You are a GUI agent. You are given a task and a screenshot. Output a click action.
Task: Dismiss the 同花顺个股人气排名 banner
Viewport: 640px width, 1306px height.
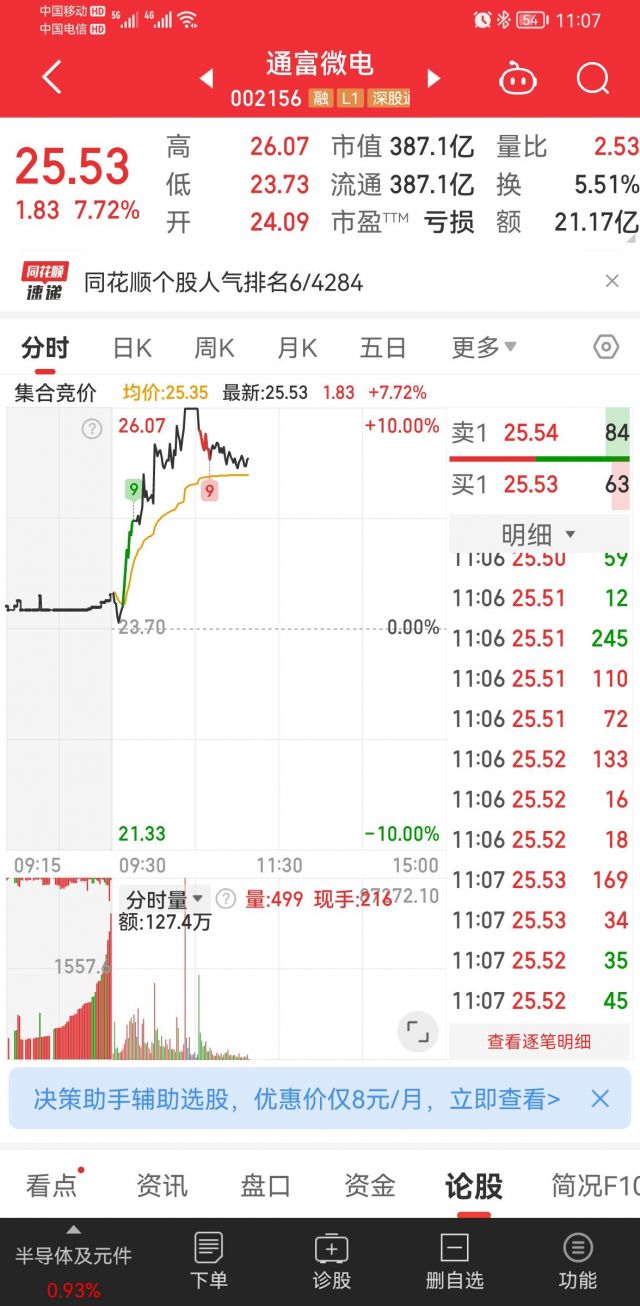point(612,282)
